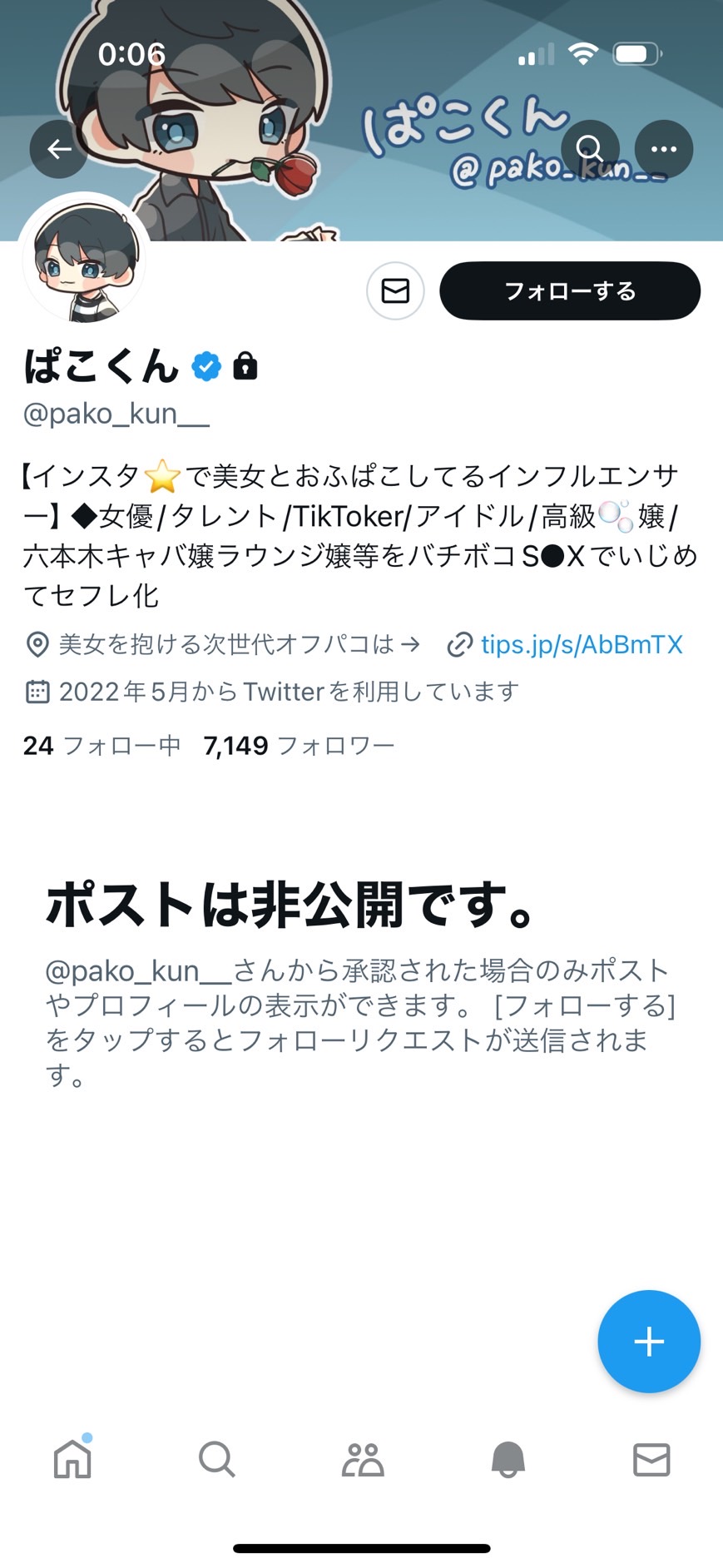Go back using the arrow button
723x1568 pixels.
click(x=59, y=149)
